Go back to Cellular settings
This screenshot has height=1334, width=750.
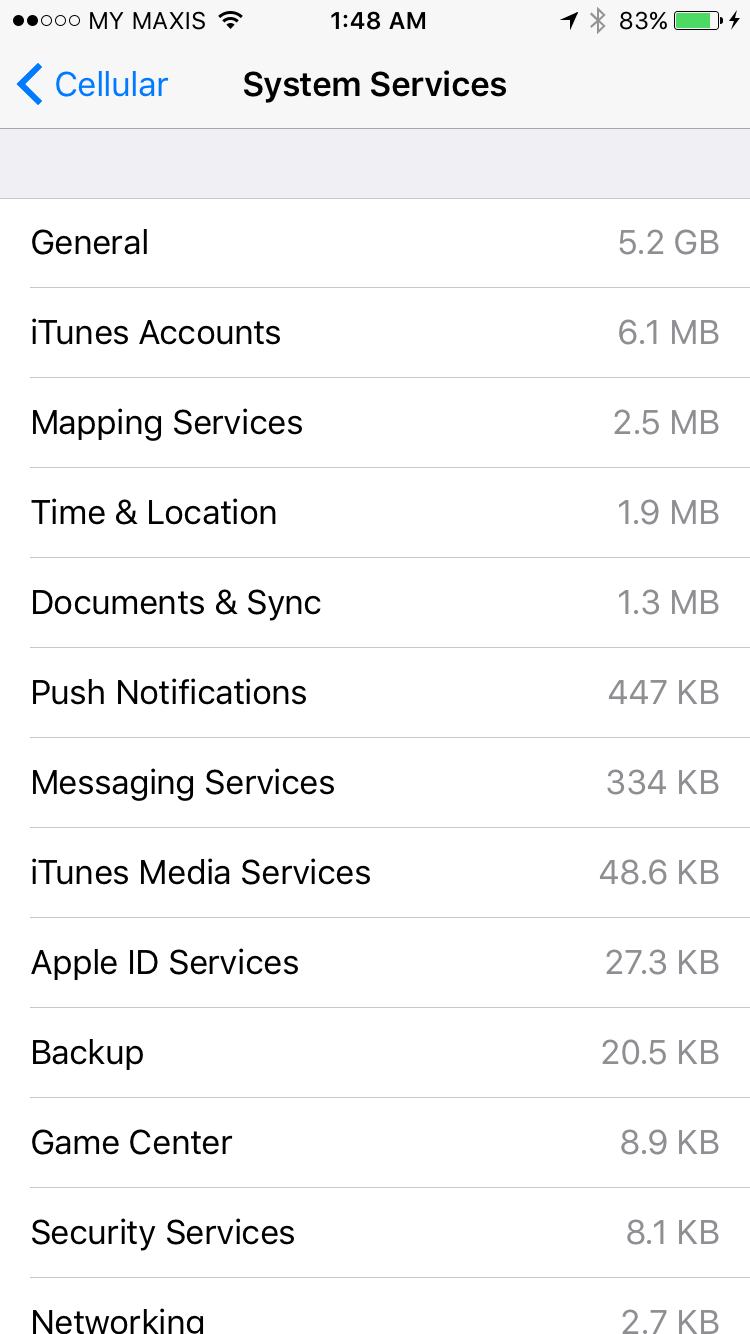coord(93,85)
